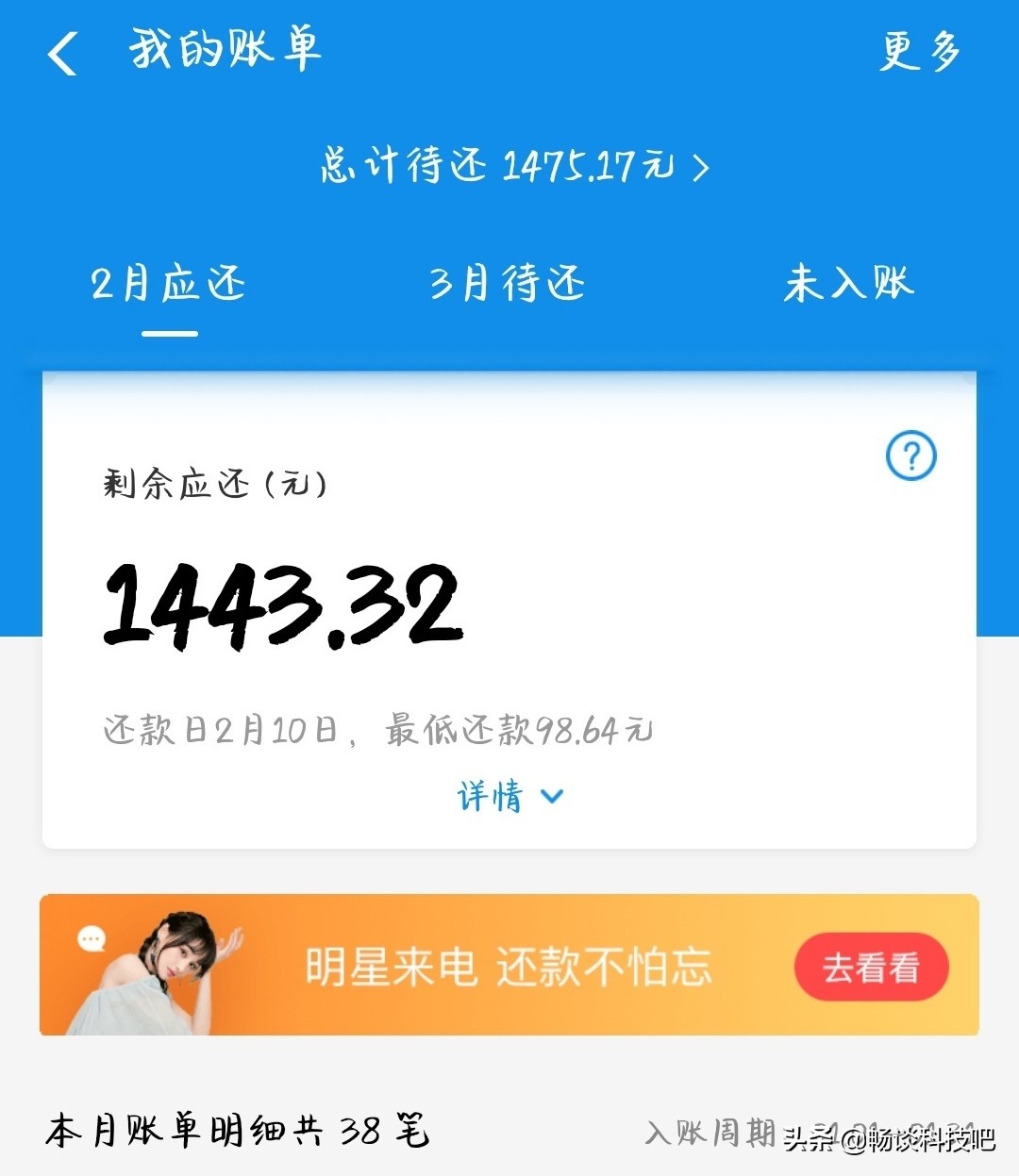Open the 明星来电 还款不怕忘 banner

pos(509,966)
